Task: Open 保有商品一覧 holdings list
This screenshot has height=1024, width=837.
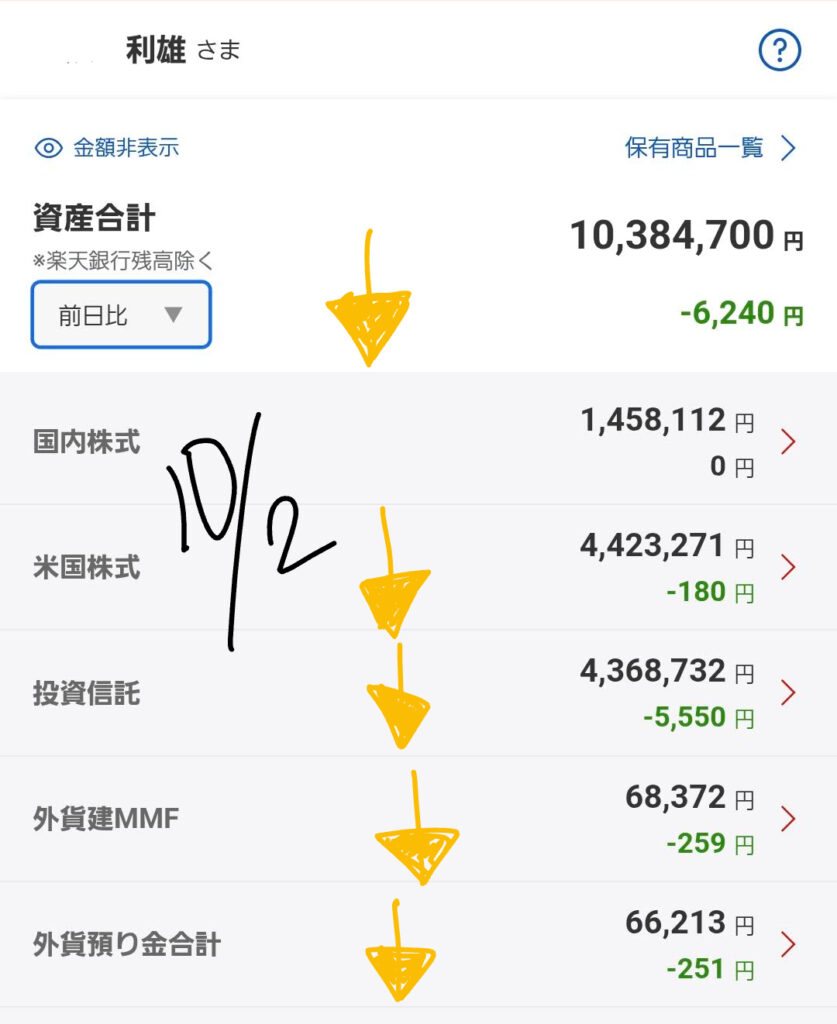Action: [710, 149]
